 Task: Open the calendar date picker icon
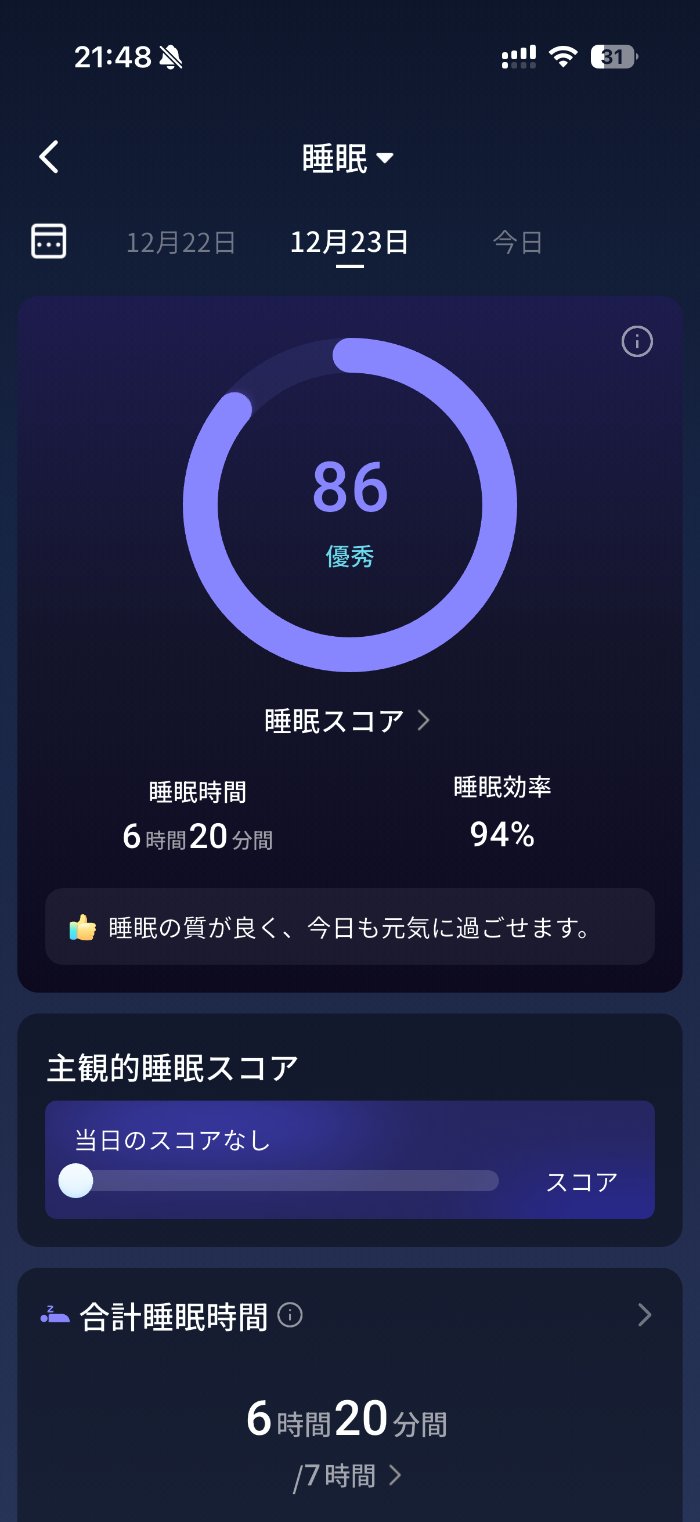click(49, 241)
